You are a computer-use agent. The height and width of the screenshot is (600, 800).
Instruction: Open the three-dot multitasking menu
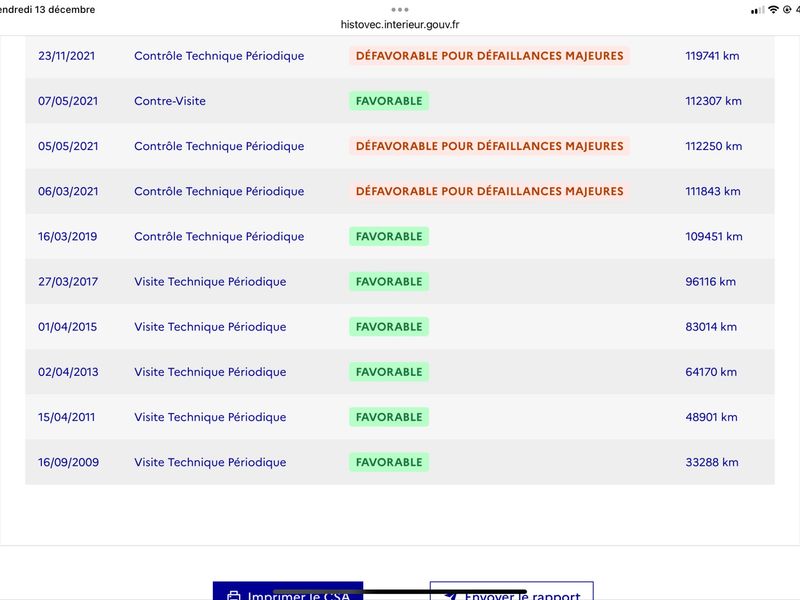click(400, 9)
